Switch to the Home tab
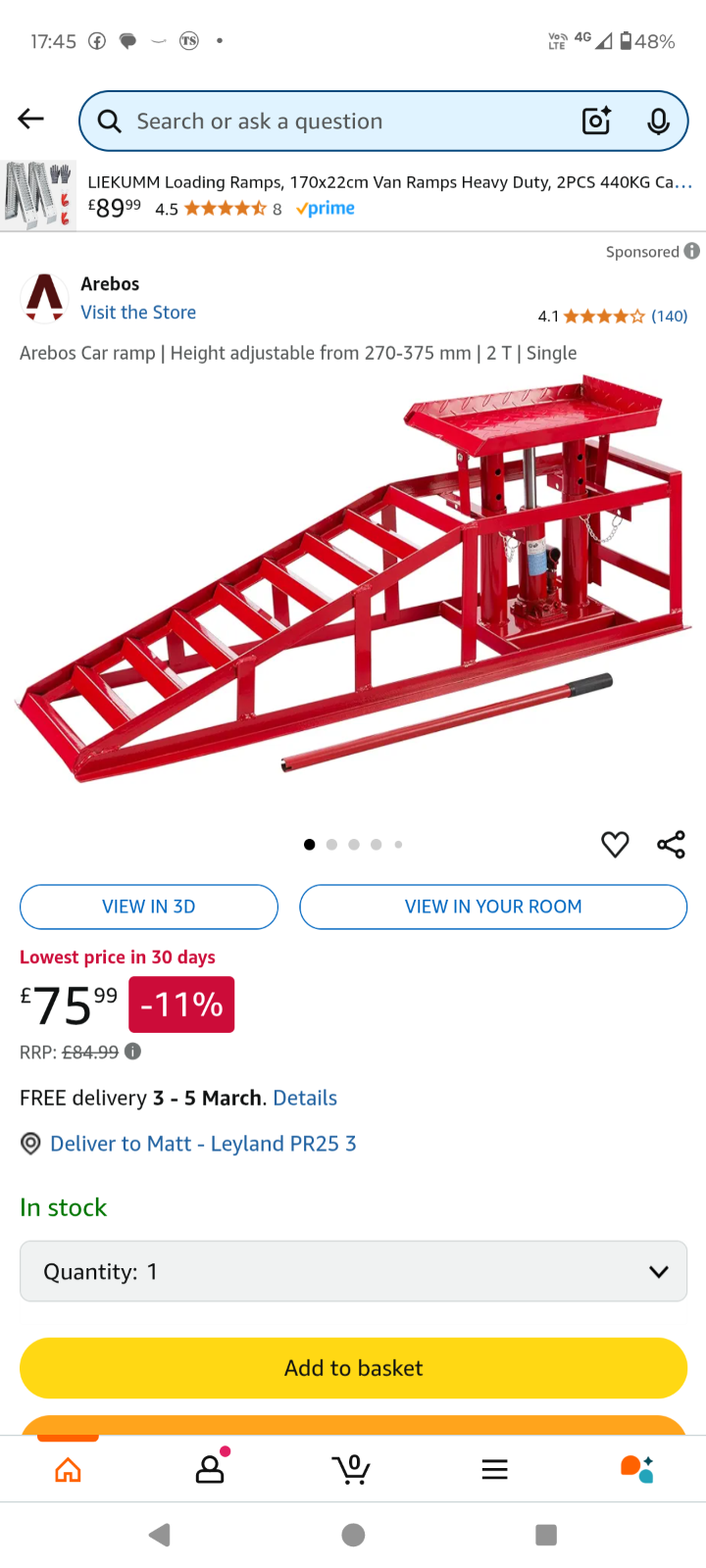This screenshot has height=1568, width=706. pyautogui.click(x=68, y=1469)
